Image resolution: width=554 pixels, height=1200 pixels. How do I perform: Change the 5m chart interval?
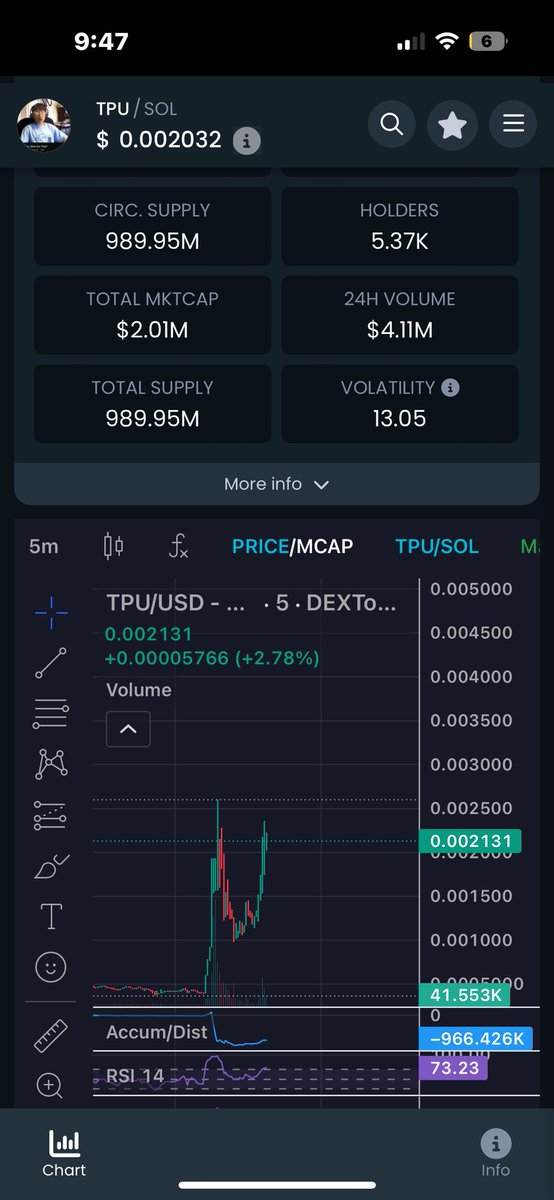click(44, 546)
